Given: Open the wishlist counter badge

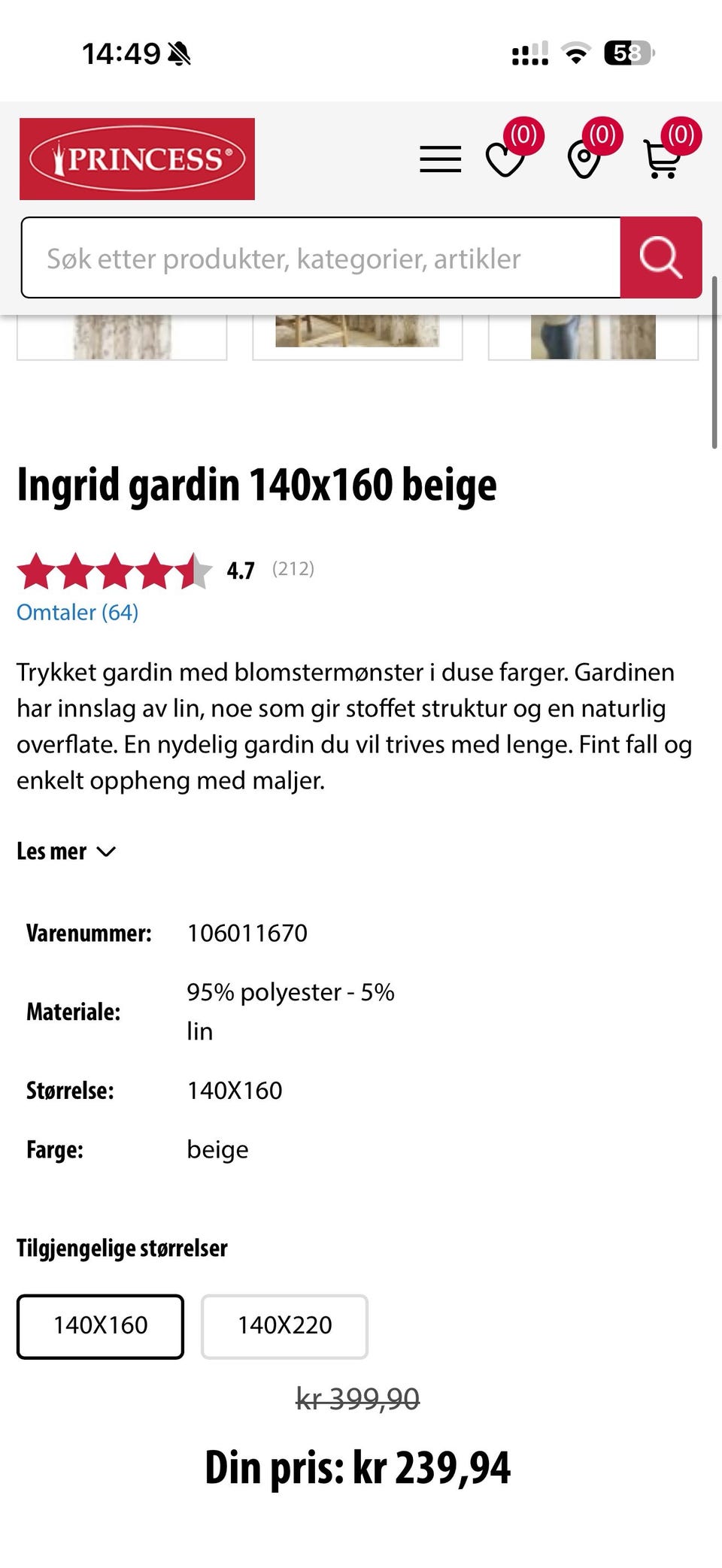Looking at the screenshot, I should tap(524, 136).
